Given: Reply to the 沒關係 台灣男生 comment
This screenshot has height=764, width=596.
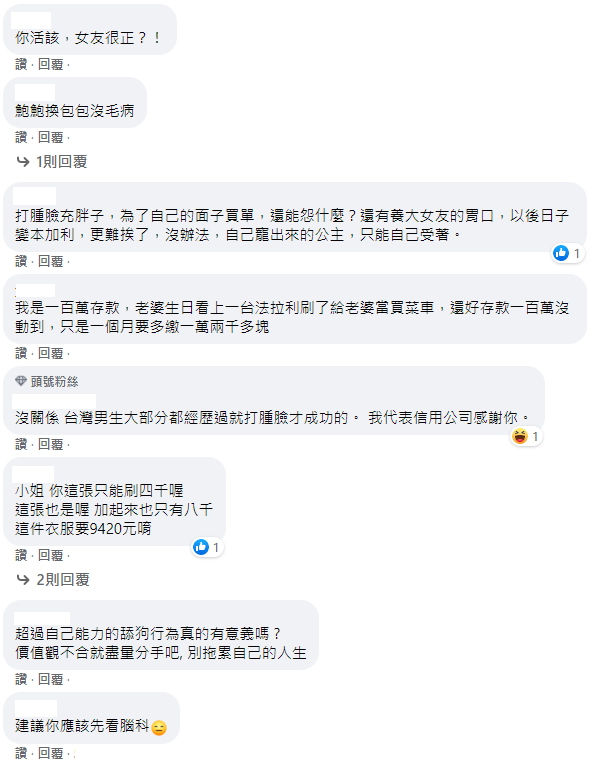Looking at the screenshot, I should point(51,444).
